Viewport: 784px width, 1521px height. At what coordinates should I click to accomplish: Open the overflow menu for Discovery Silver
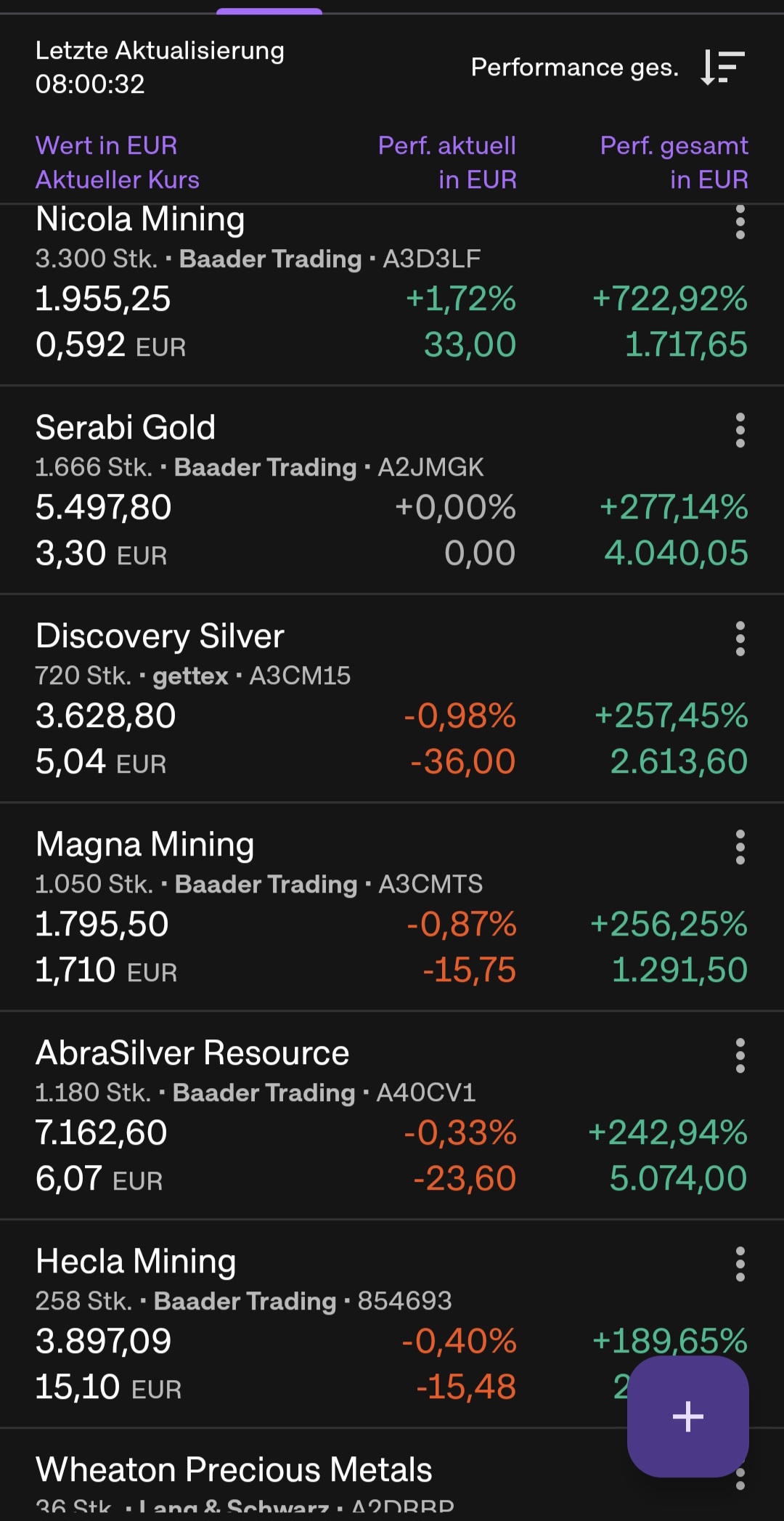tap(740, 638)
